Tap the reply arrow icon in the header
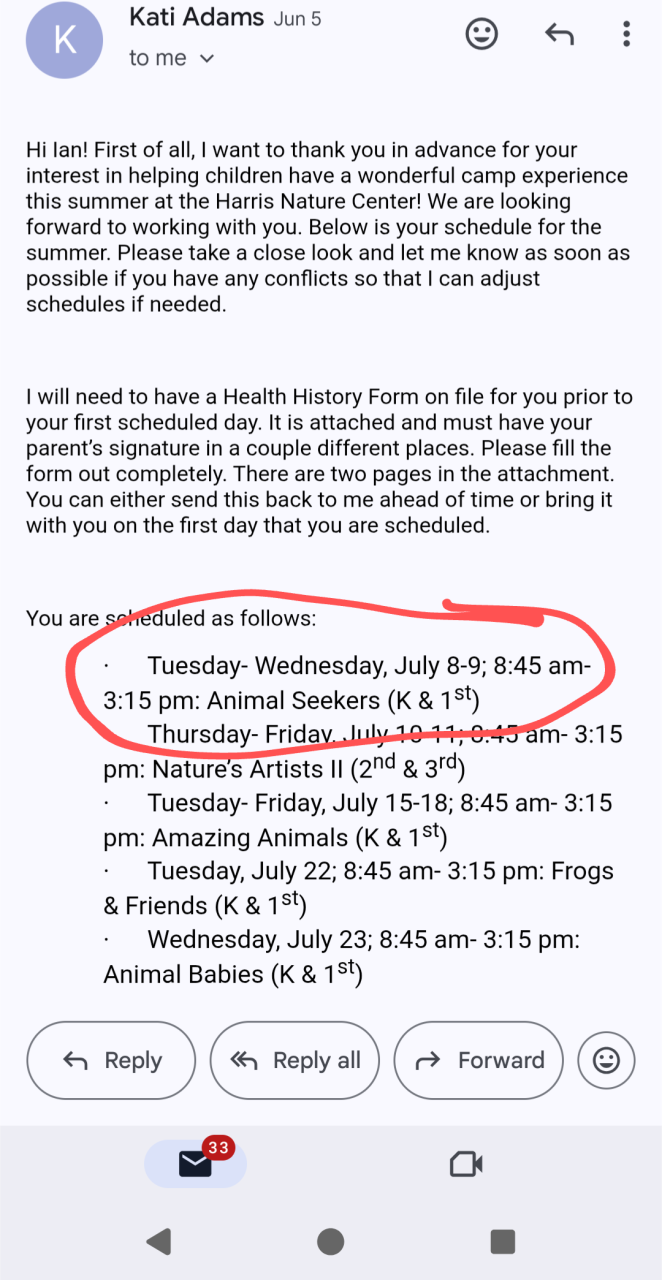The width and height of the screenshot is (662, 1280). pos(559,35)
